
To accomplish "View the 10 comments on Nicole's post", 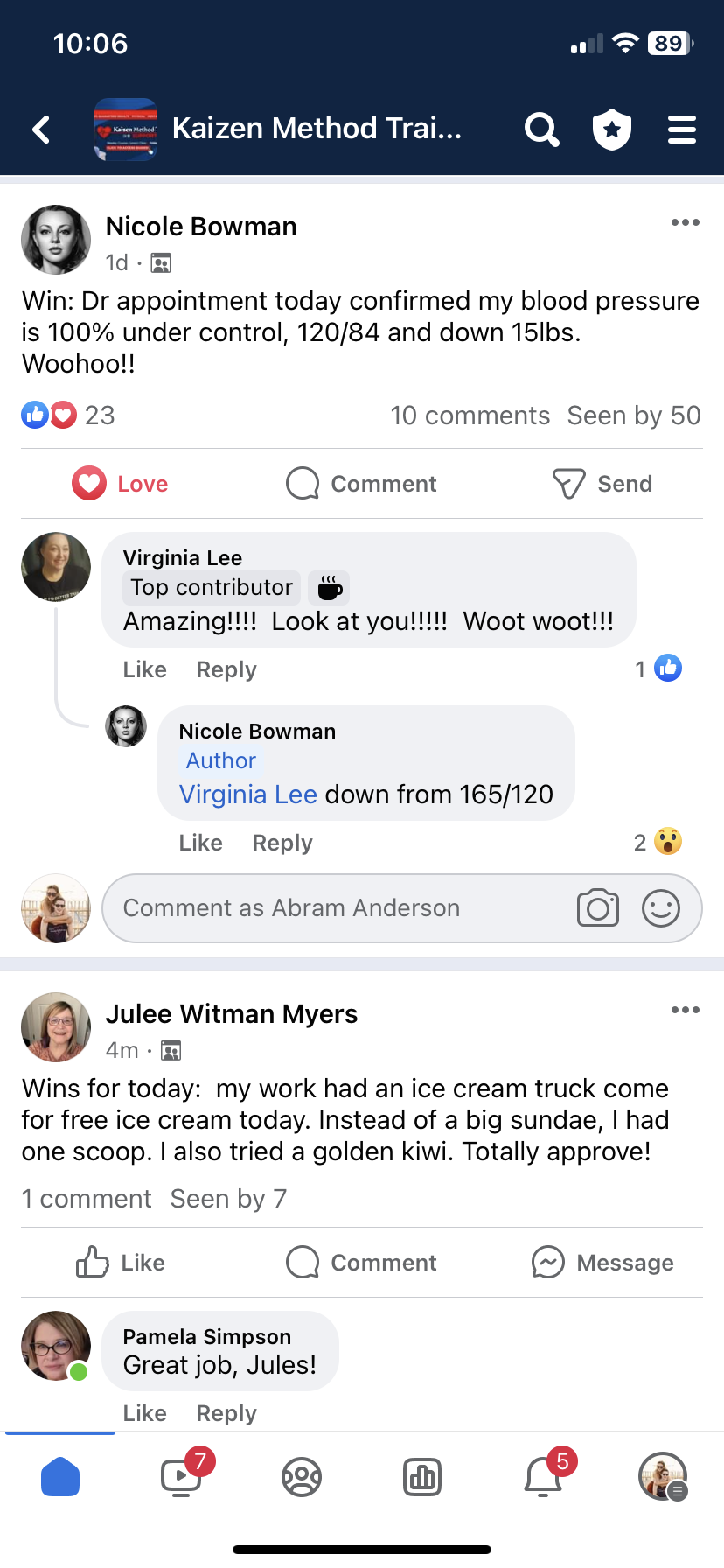I will tap(470, 416).
